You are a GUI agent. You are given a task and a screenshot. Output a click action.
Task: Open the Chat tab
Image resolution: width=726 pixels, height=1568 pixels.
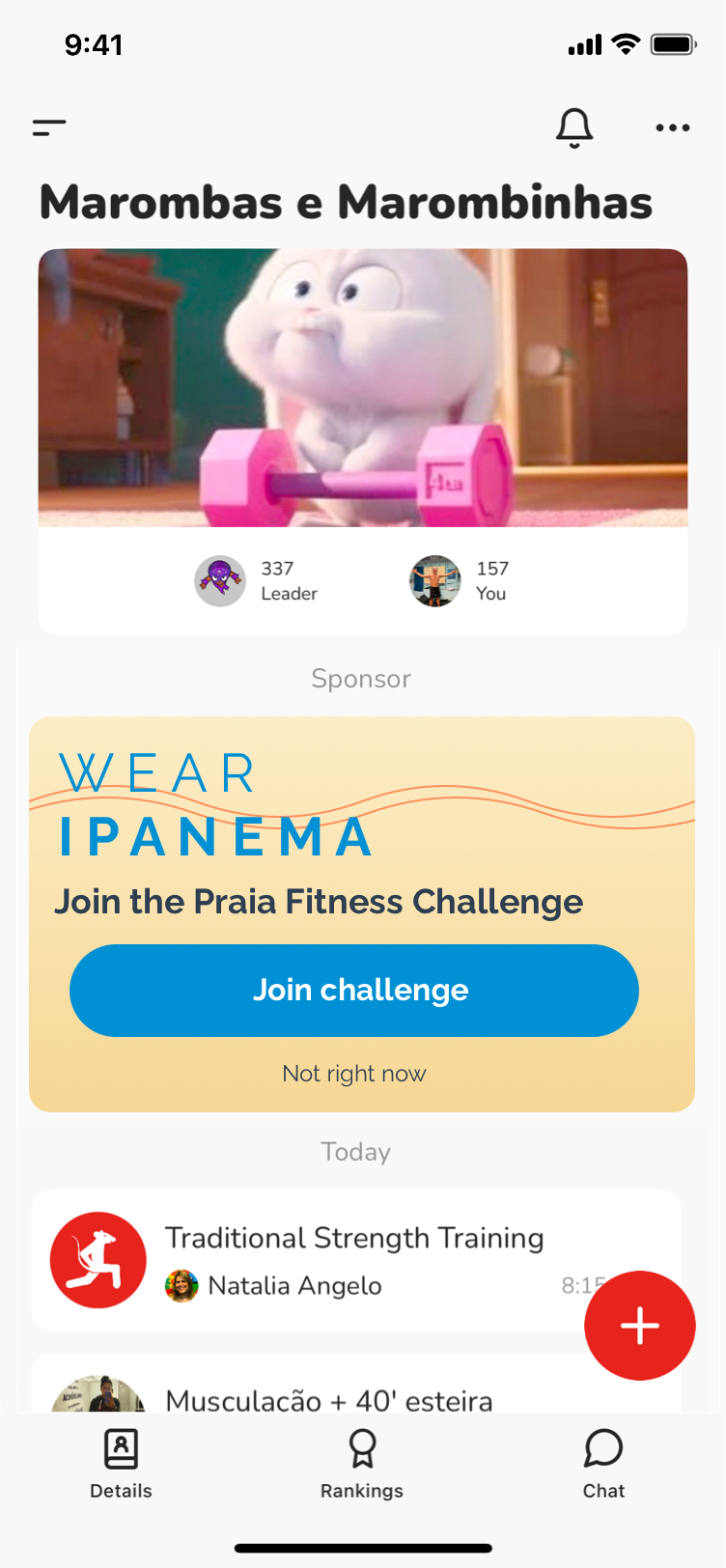point(603,1464)
